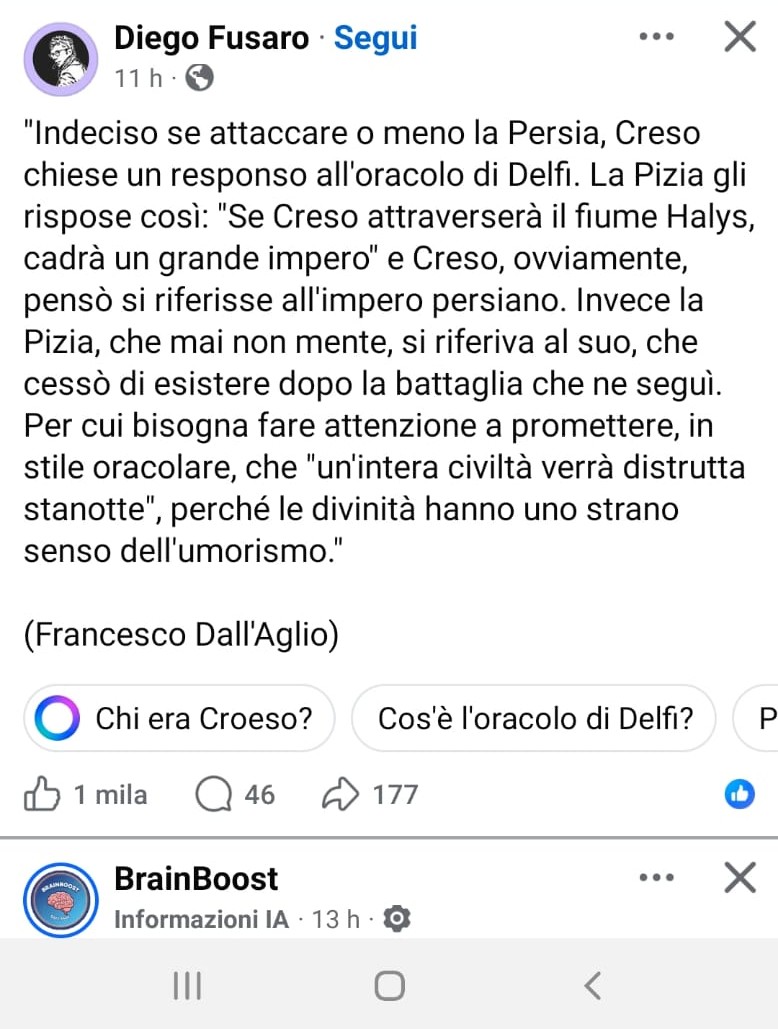The height and width of the screenshot is (1029, 778).
Task: Go back with the system back button
Action: pos(592,986)
